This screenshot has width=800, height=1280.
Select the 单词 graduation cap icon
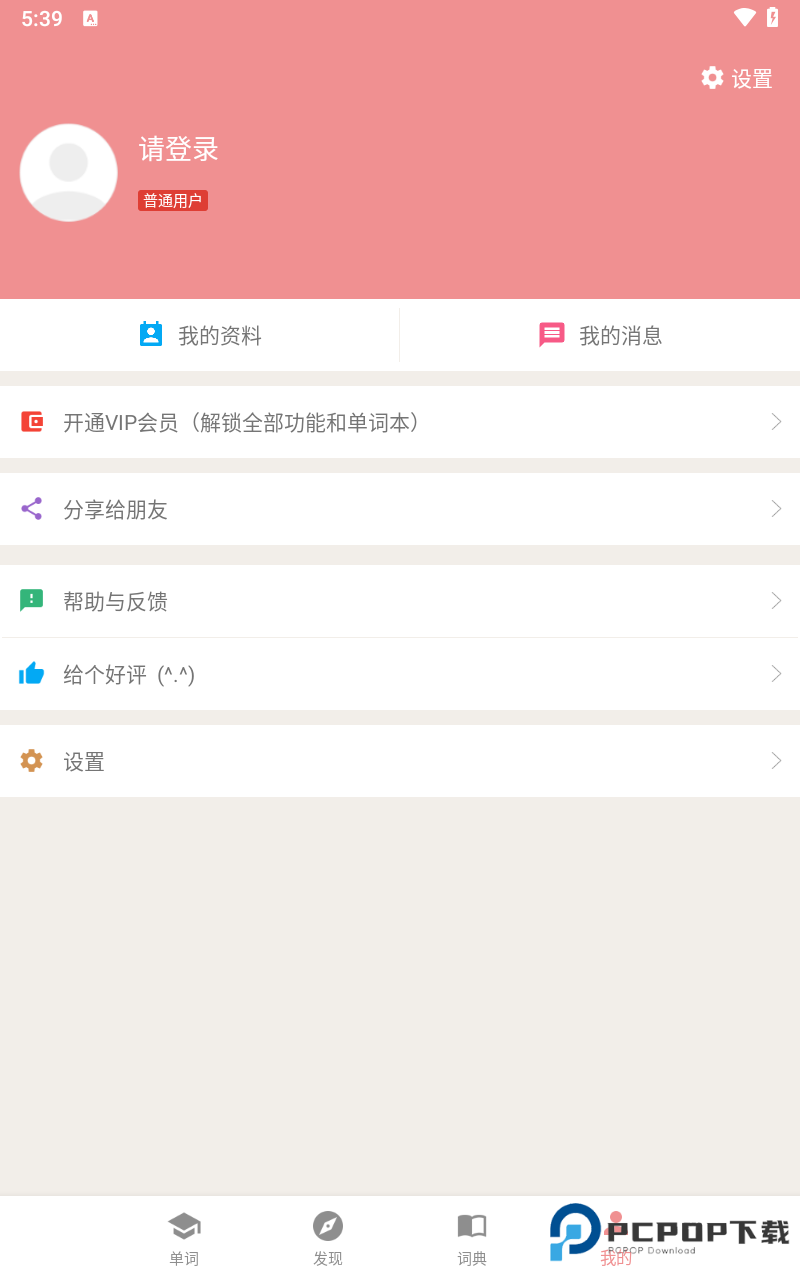coord(184,1224)
